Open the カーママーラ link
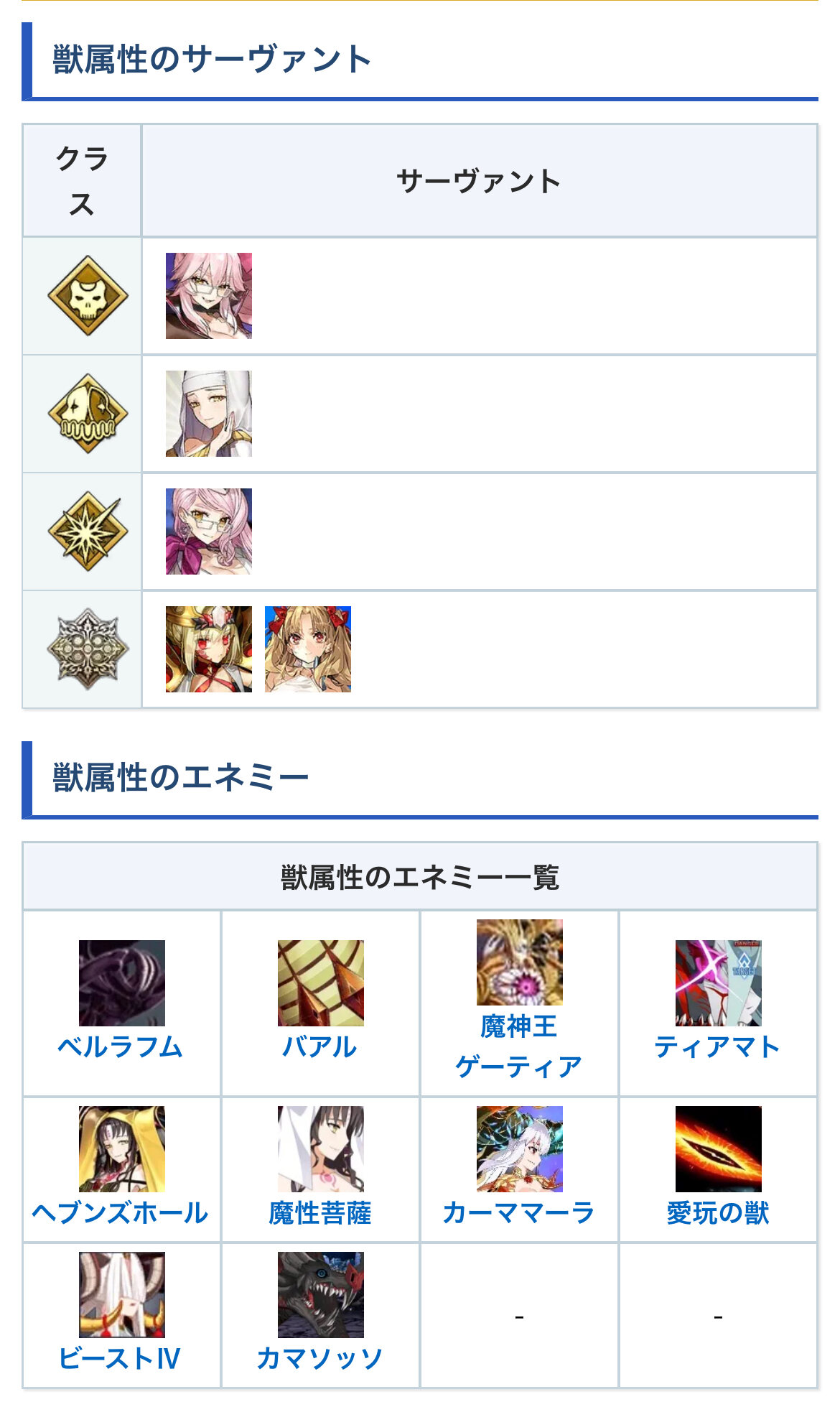 coord(518,1212)
